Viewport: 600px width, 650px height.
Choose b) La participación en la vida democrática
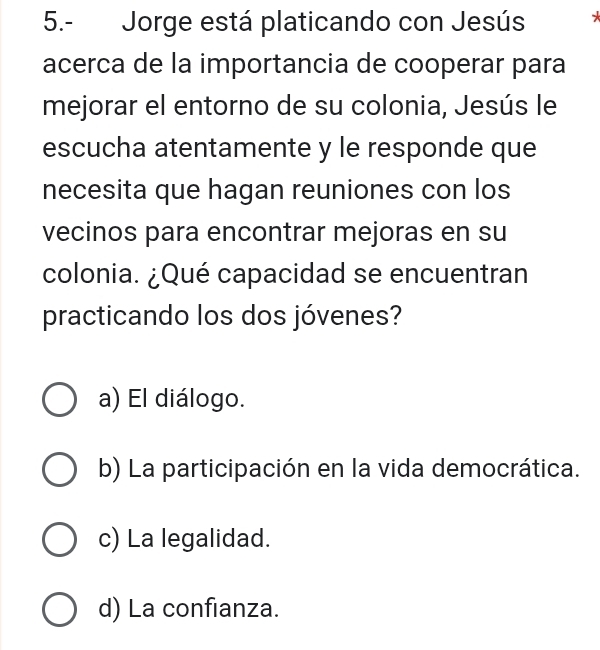(x=60, y=468)
